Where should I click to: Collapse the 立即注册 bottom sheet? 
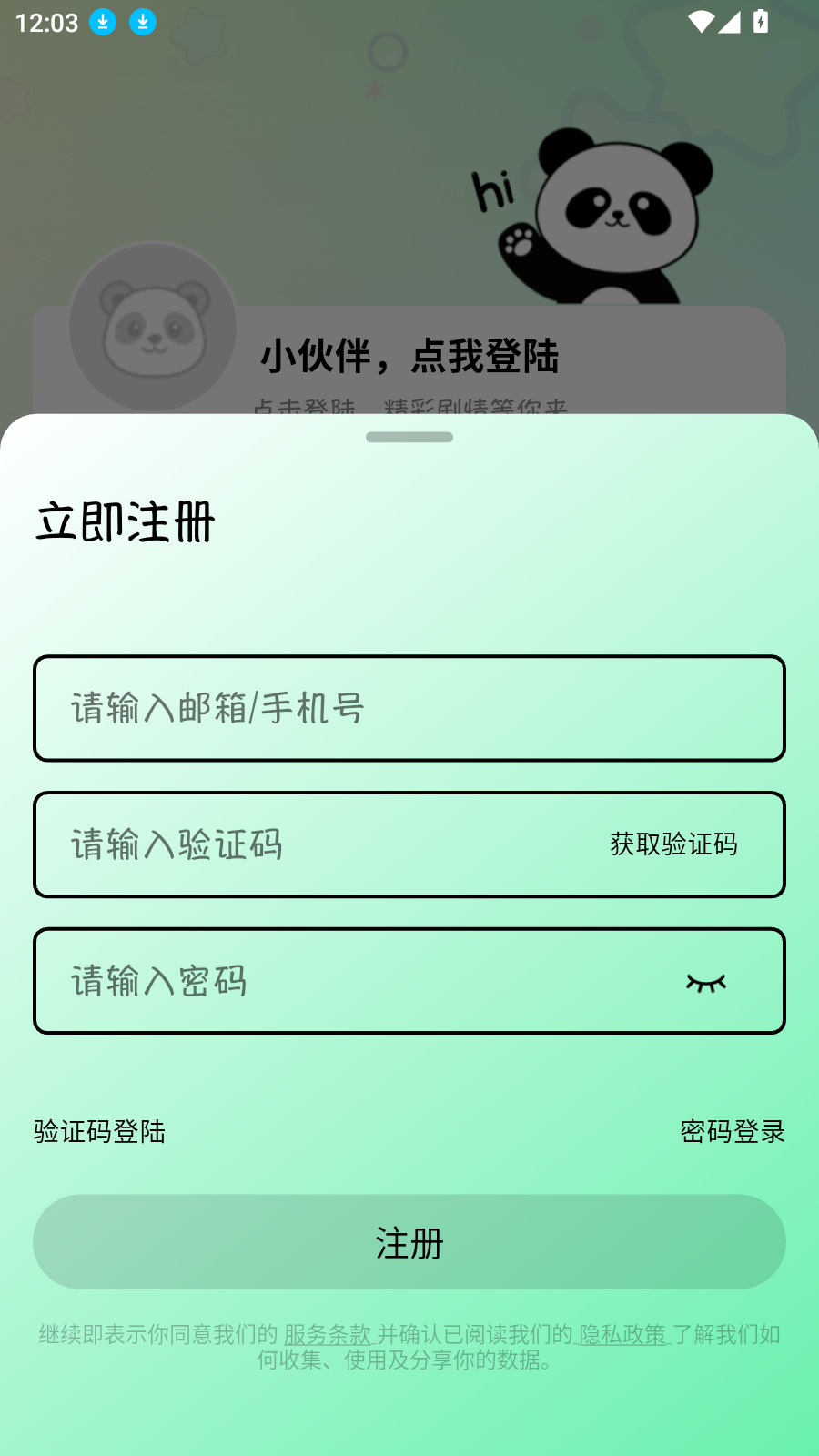coord(409,436)
